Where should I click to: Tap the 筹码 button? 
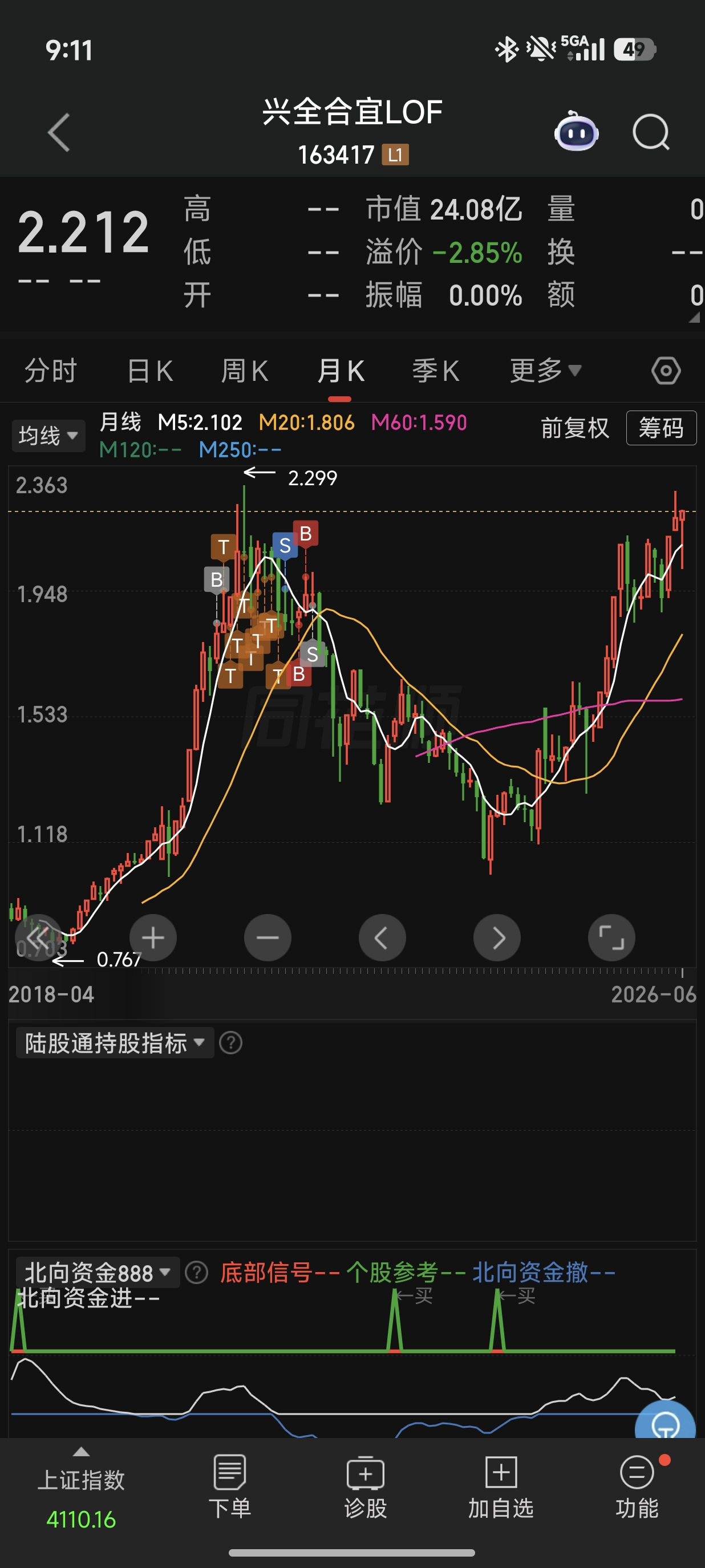pyautogui.click(x=661, y=428)
